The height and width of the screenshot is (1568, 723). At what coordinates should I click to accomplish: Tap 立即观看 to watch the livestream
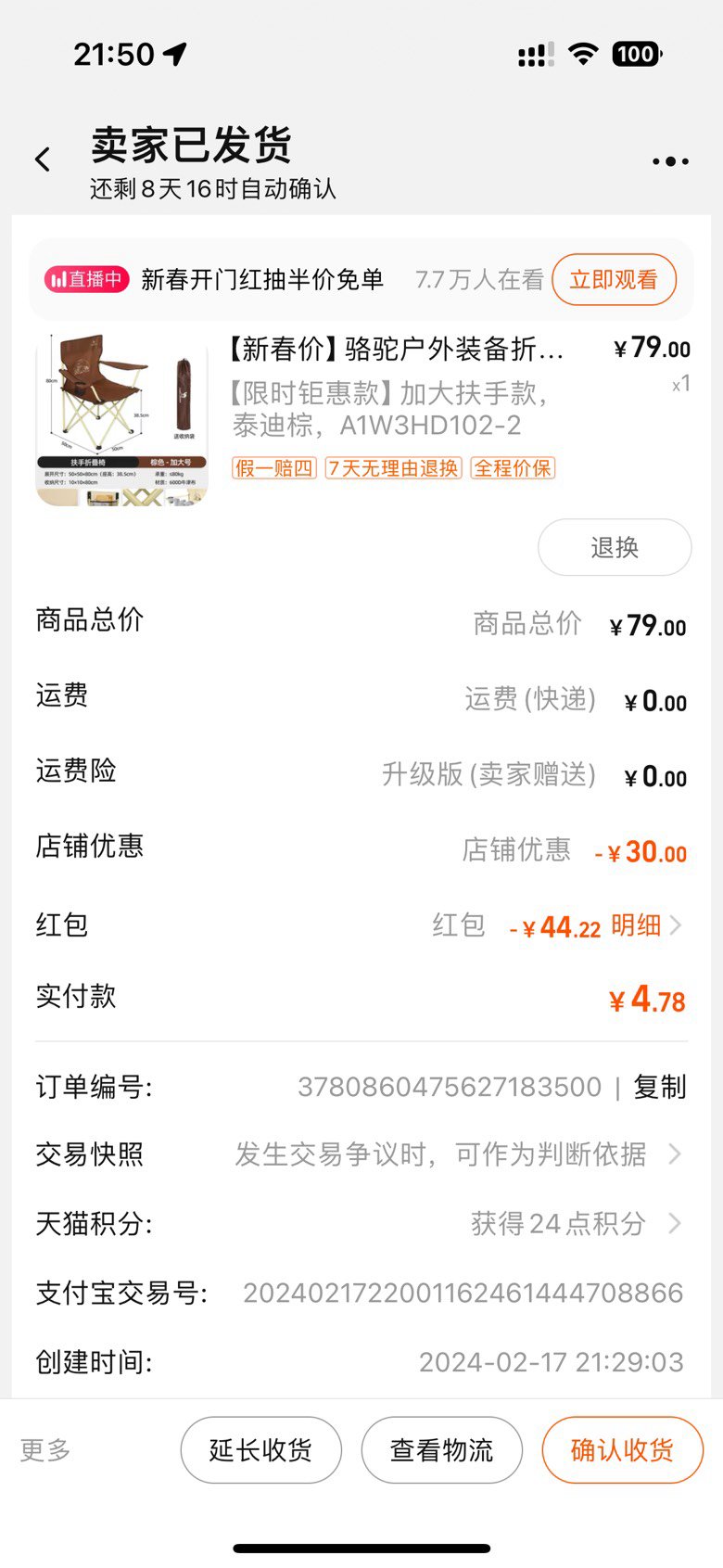(614, 279)
